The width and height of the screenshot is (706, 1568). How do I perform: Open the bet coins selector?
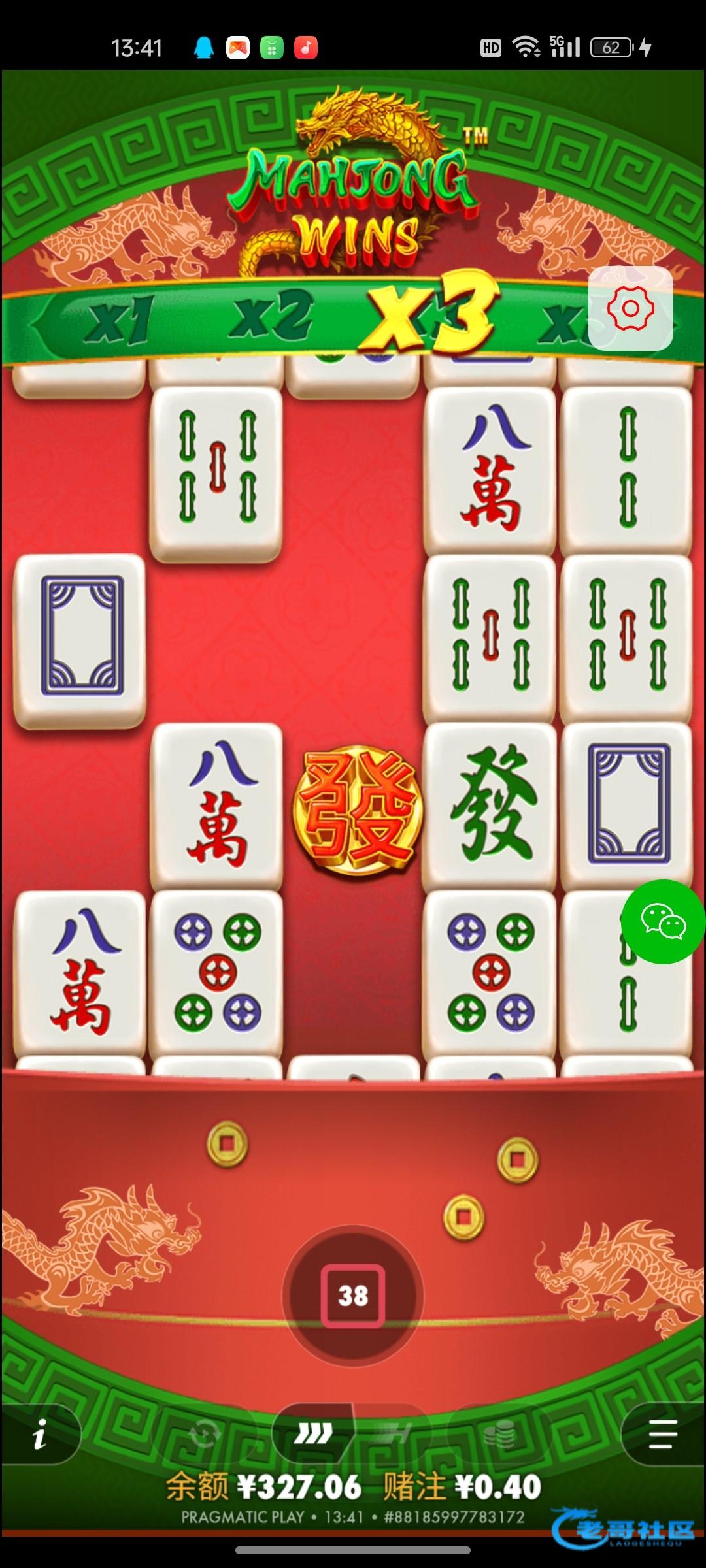[x=499, y=1435]
